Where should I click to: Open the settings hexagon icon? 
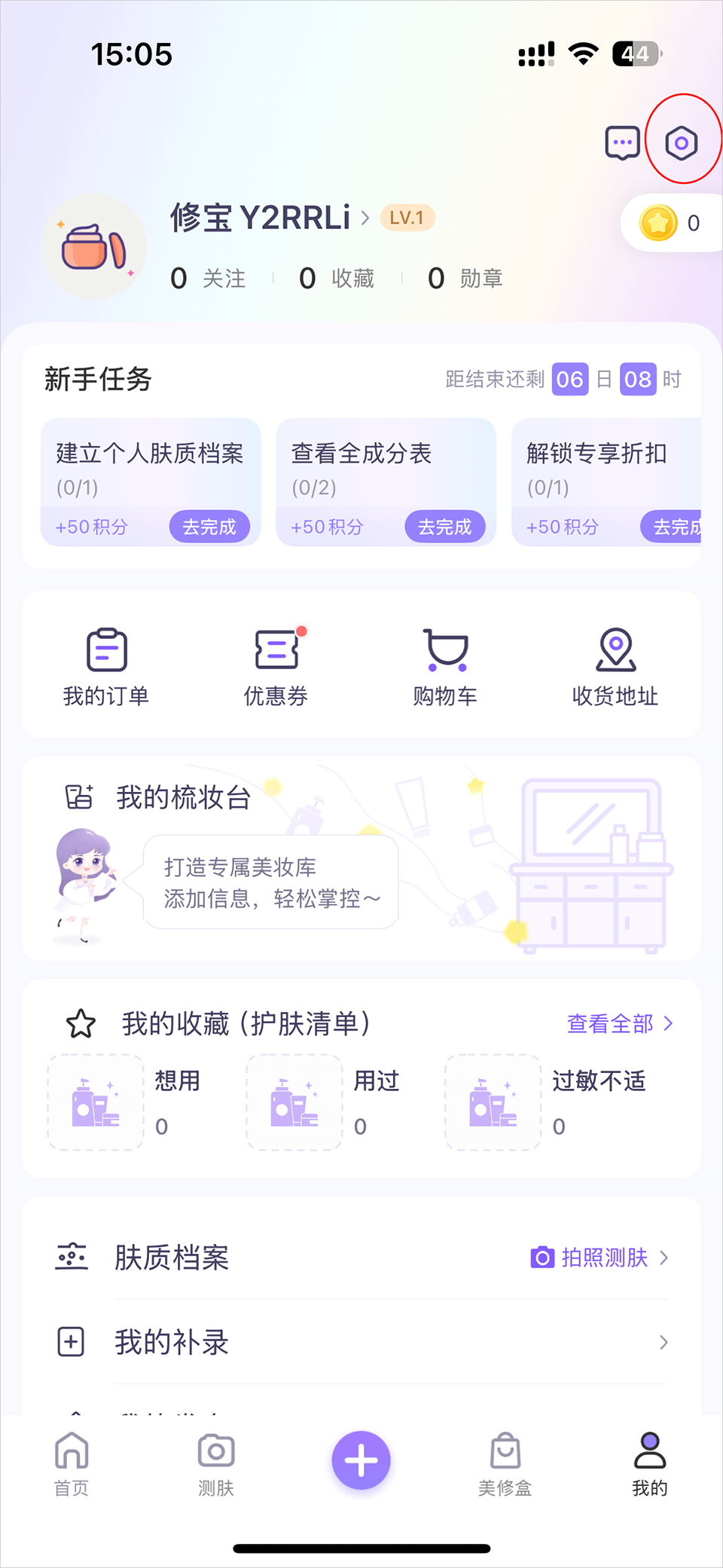[681, 142]
